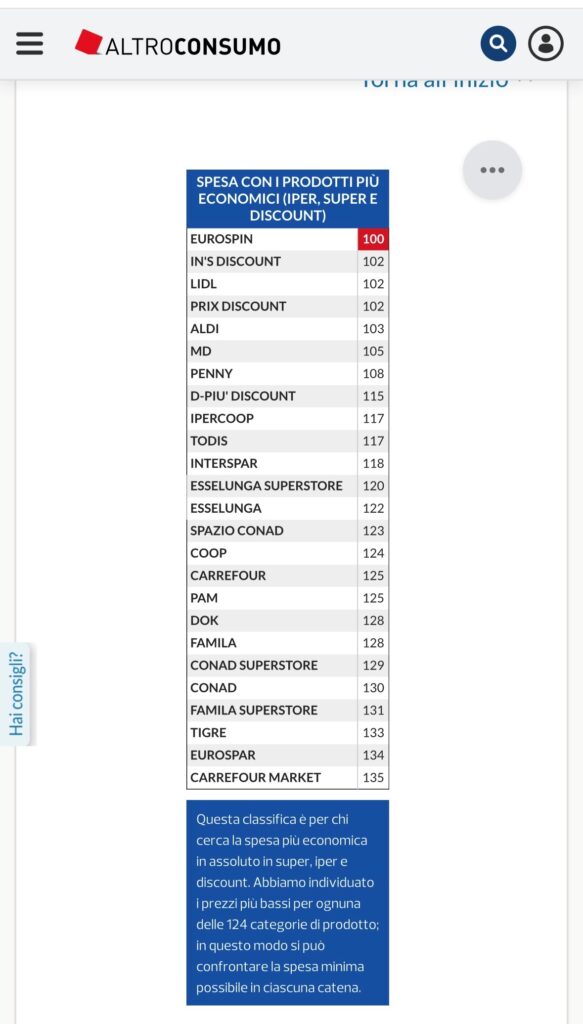The image size is (583, 1024).
Task: Tap the "Torna all'inizio" link
Action: (447, 82)
